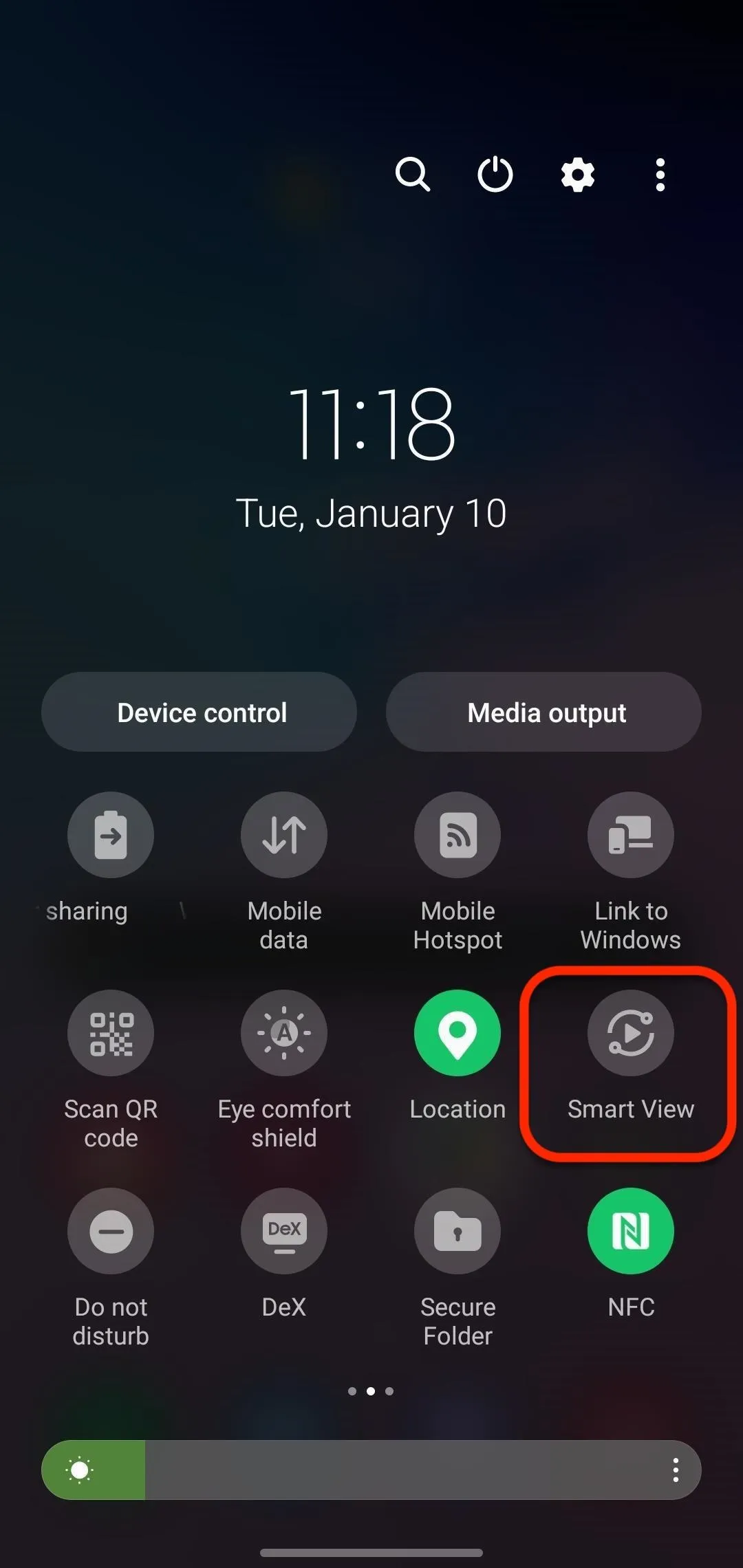The width and height of the screenshot is (743, 1568).
Task: Toggle the Secure Folder tile
Action: (457, 1231)
